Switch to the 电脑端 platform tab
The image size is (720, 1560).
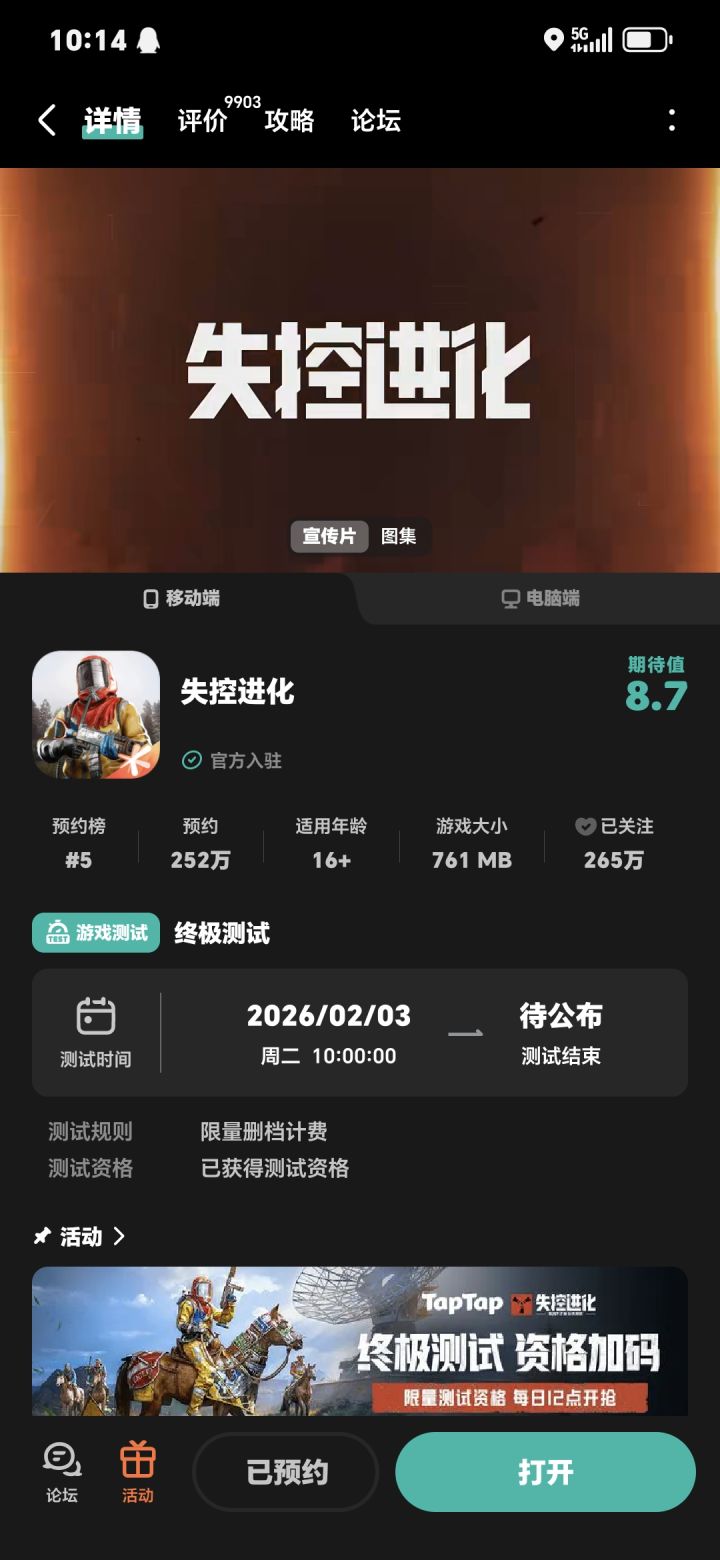(x=538, y=598)
